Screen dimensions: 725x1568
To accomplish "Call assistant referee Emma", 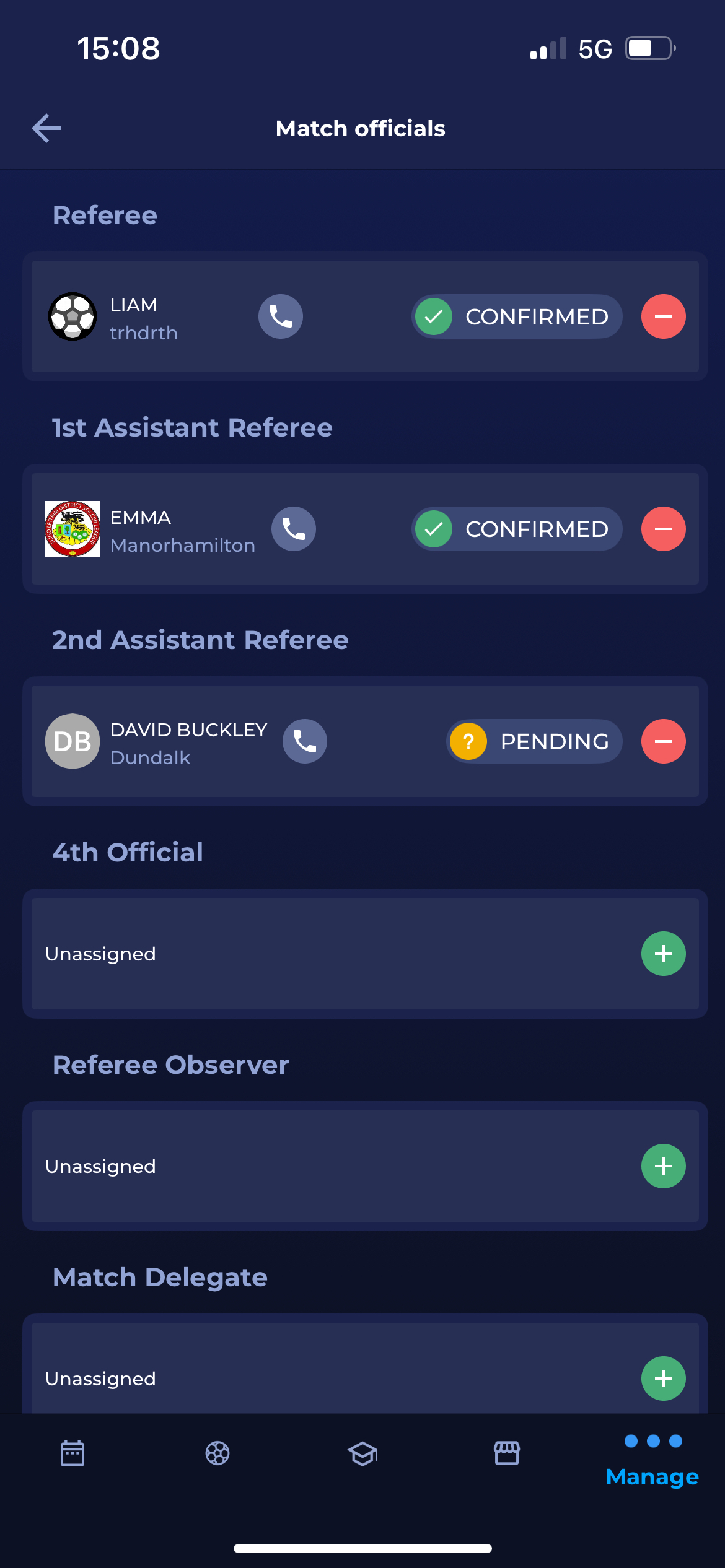I will coord(294,529).
